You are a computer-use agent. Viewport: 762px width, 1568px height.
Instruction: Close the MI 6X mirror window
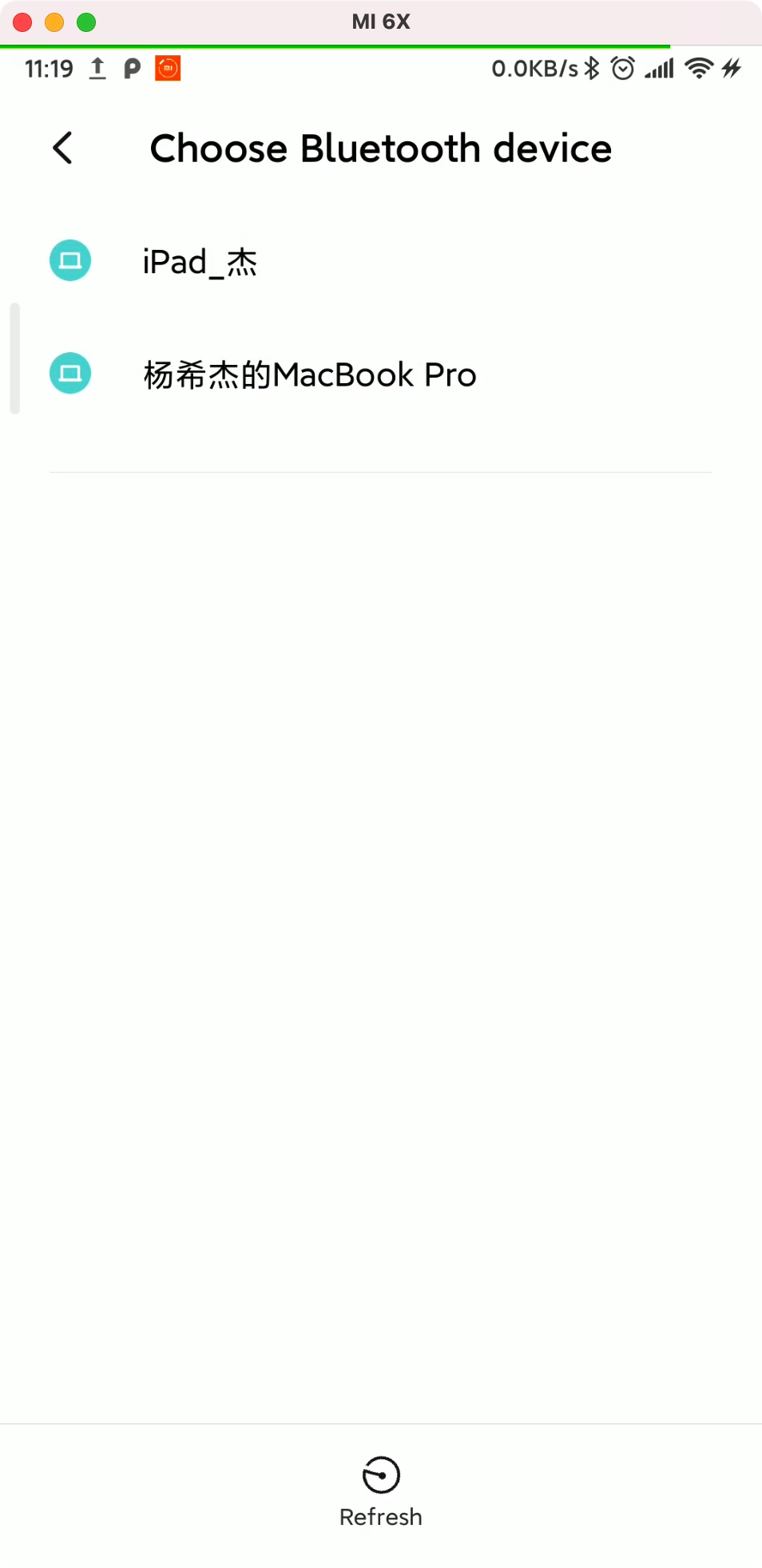pos(22,22)
